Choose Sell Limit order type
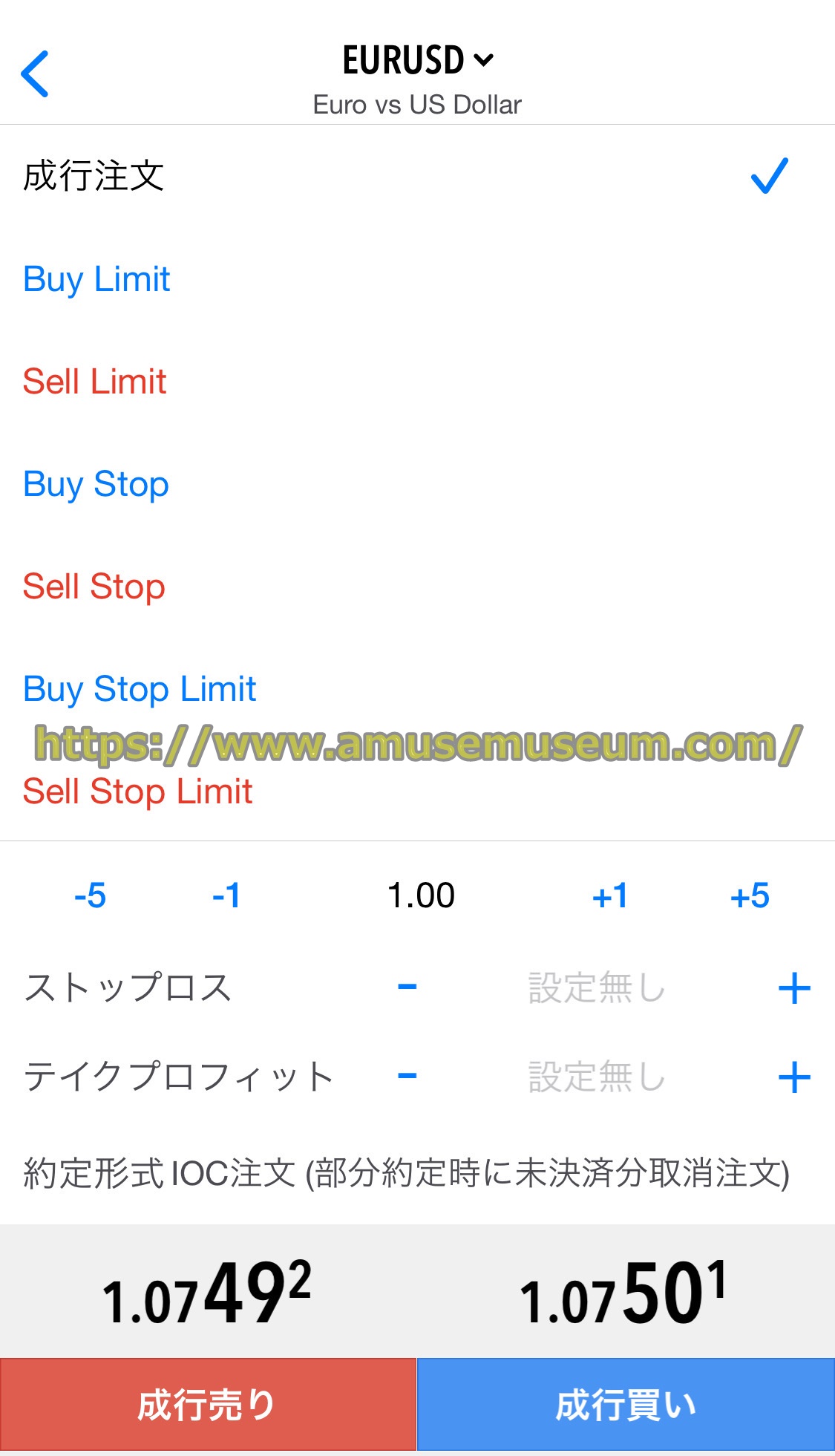Image resolution: width=835 pixels, height=1456 pixels. [94, 382]
